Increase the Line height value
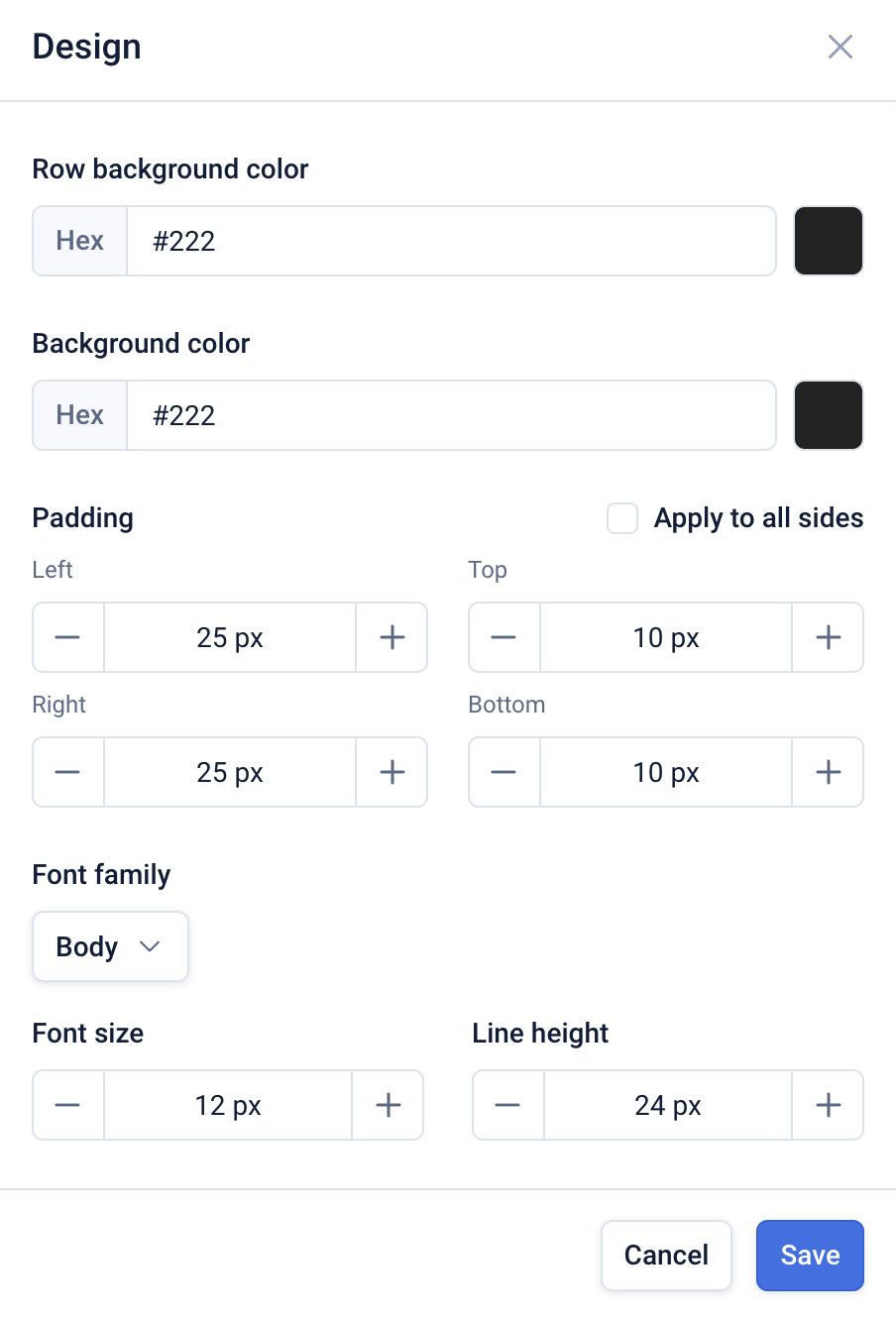Screen dimensions: 896x1320 coord(829,1105)
